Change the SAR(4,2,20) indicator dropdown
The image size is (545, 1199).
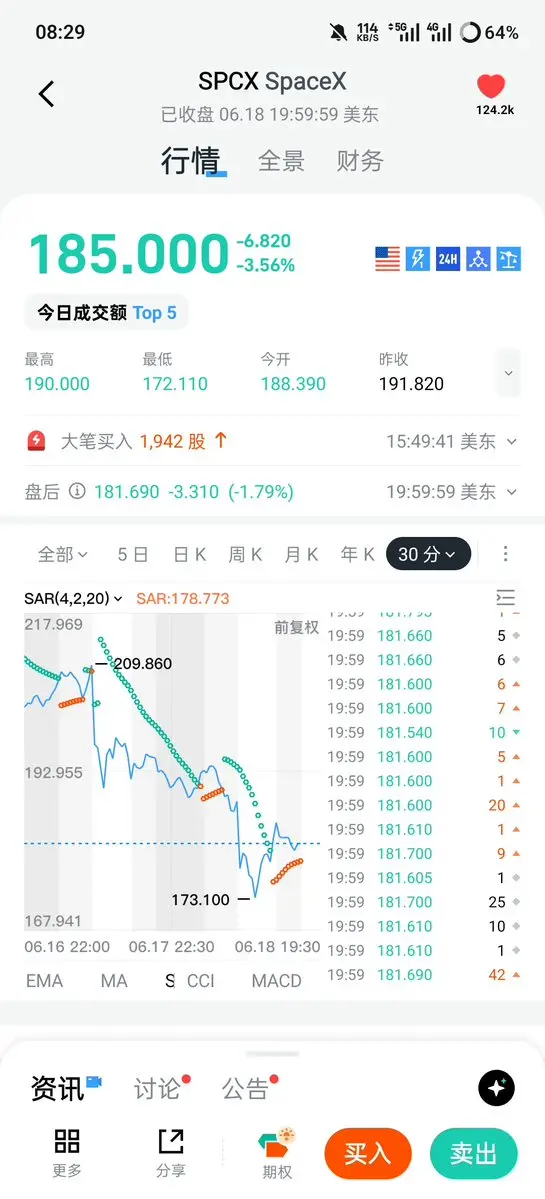point(73,599)
